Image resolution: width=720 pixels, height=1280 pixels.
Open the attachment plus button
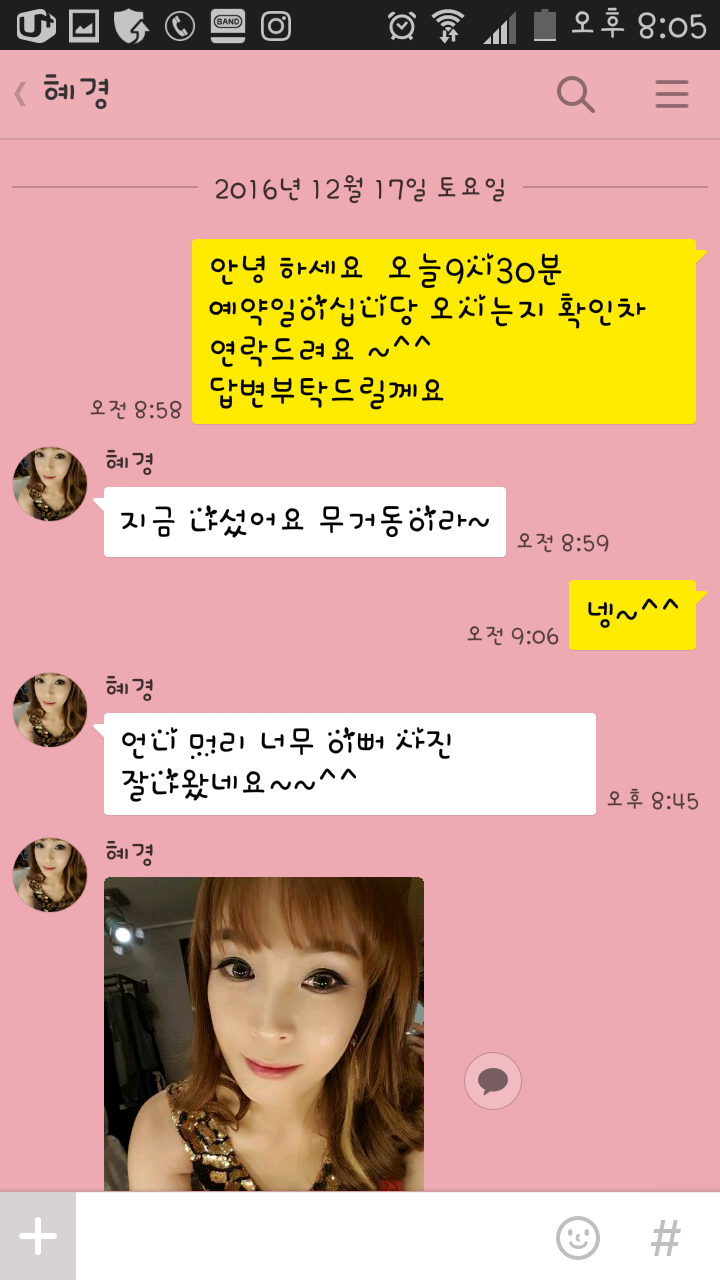click(38, 1237)
